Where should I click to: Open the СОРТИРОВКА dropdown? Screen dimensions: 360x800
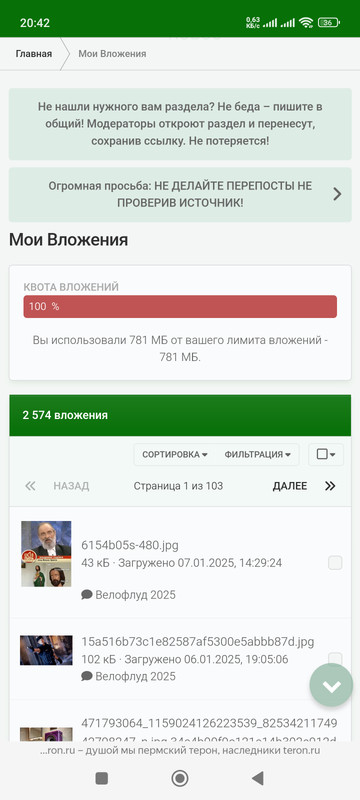(x=174, y=454)
